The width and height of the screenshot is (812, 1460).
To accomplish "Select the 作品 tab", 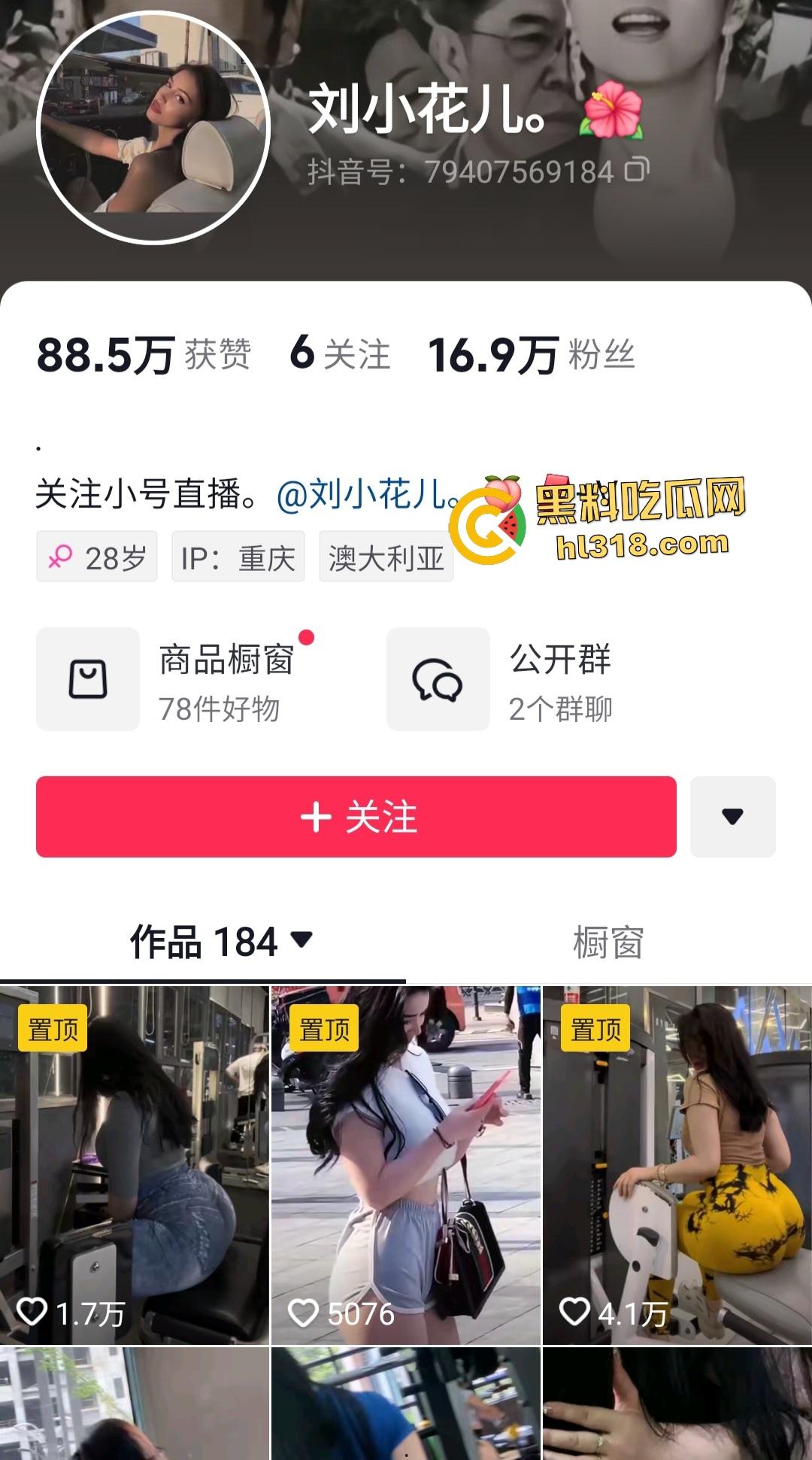I will click(203, 941).
